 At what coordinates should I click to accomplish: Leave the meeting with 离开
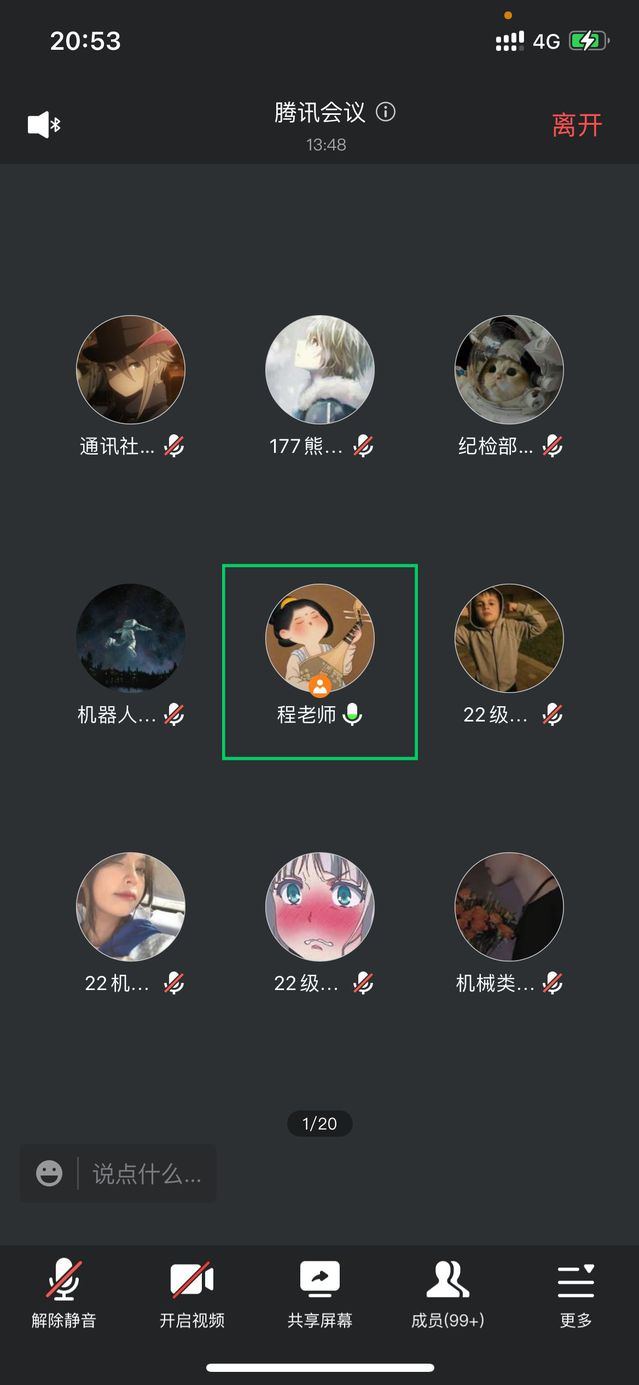pos(577,125)
